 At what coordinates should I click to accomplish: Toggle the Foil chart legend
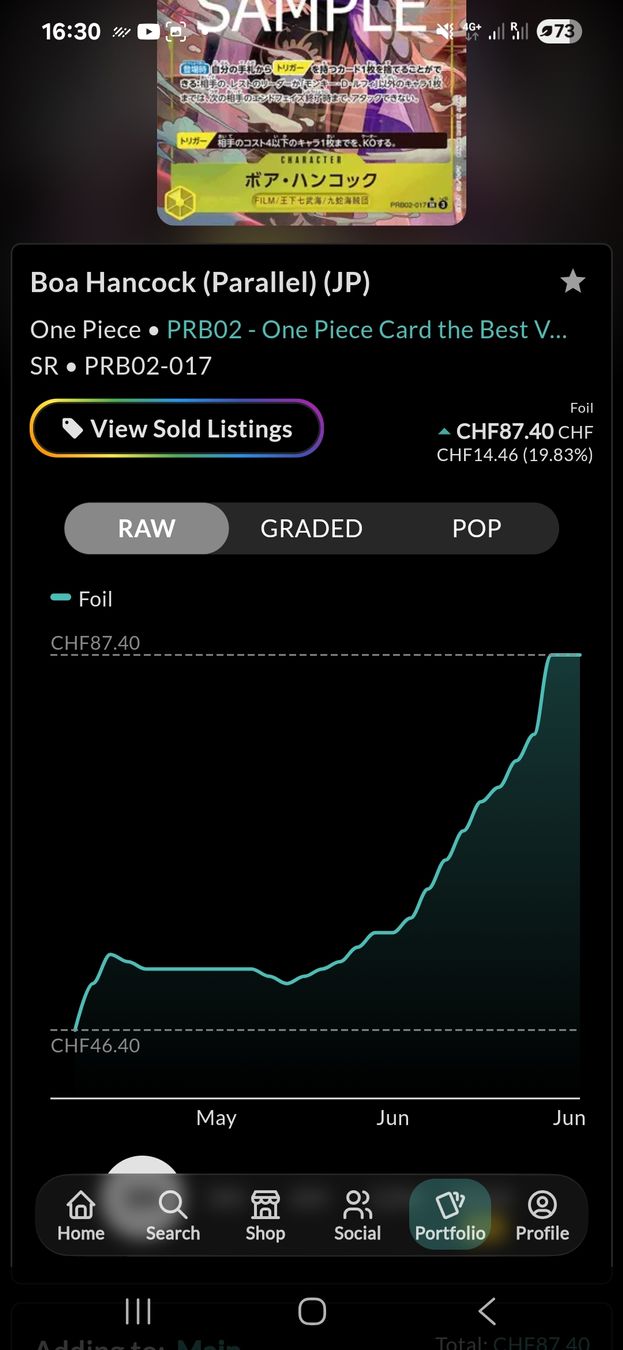[82, 598]
